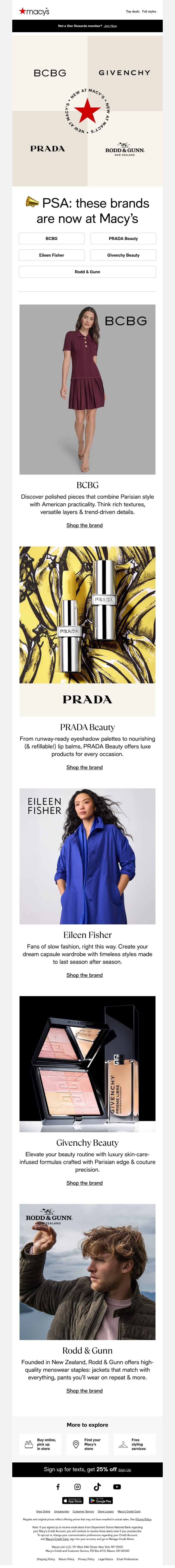The width and height of the screenshot is (175, 1568).
Task: Choose the Givenchy Beauty brand button
Action: click(123, 255)
